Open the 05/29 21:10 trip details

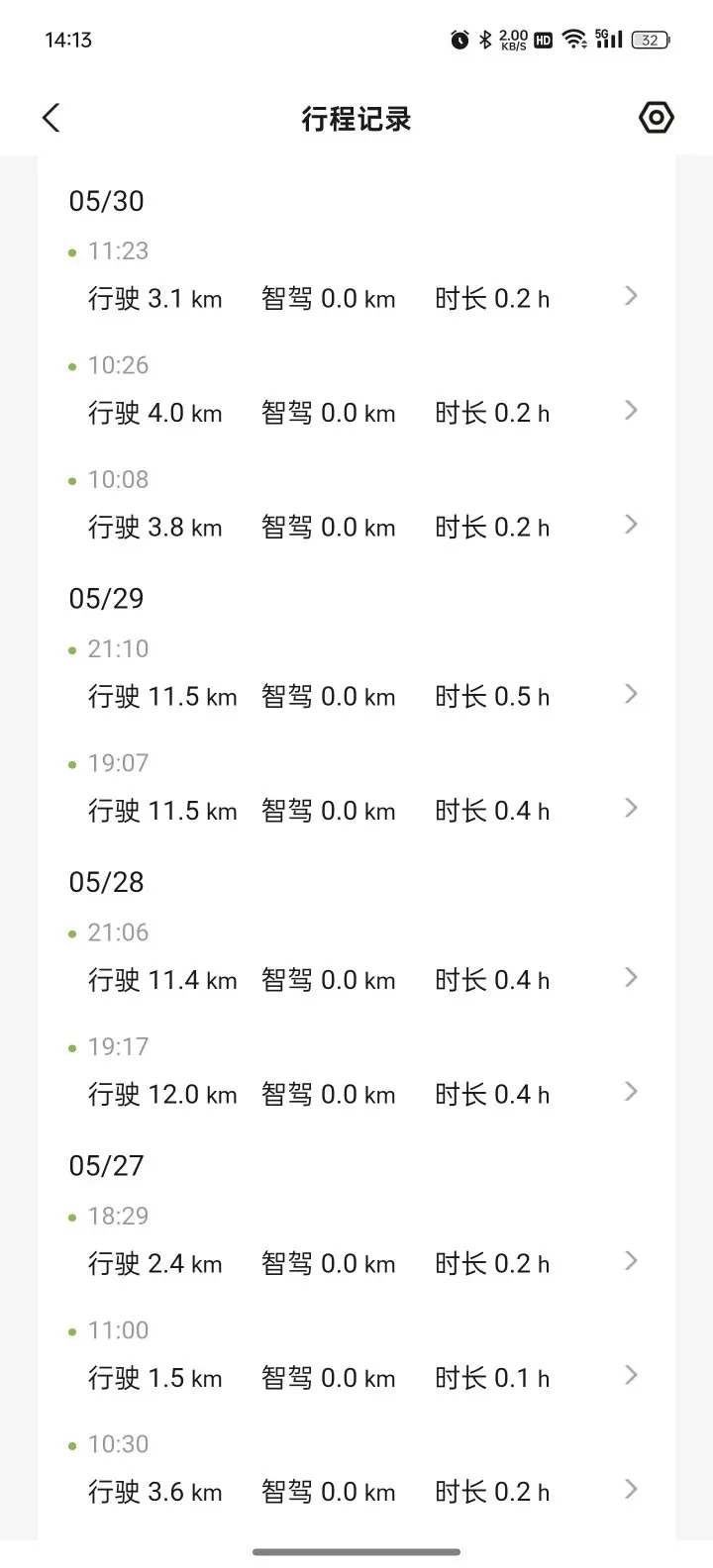point(356,675)
